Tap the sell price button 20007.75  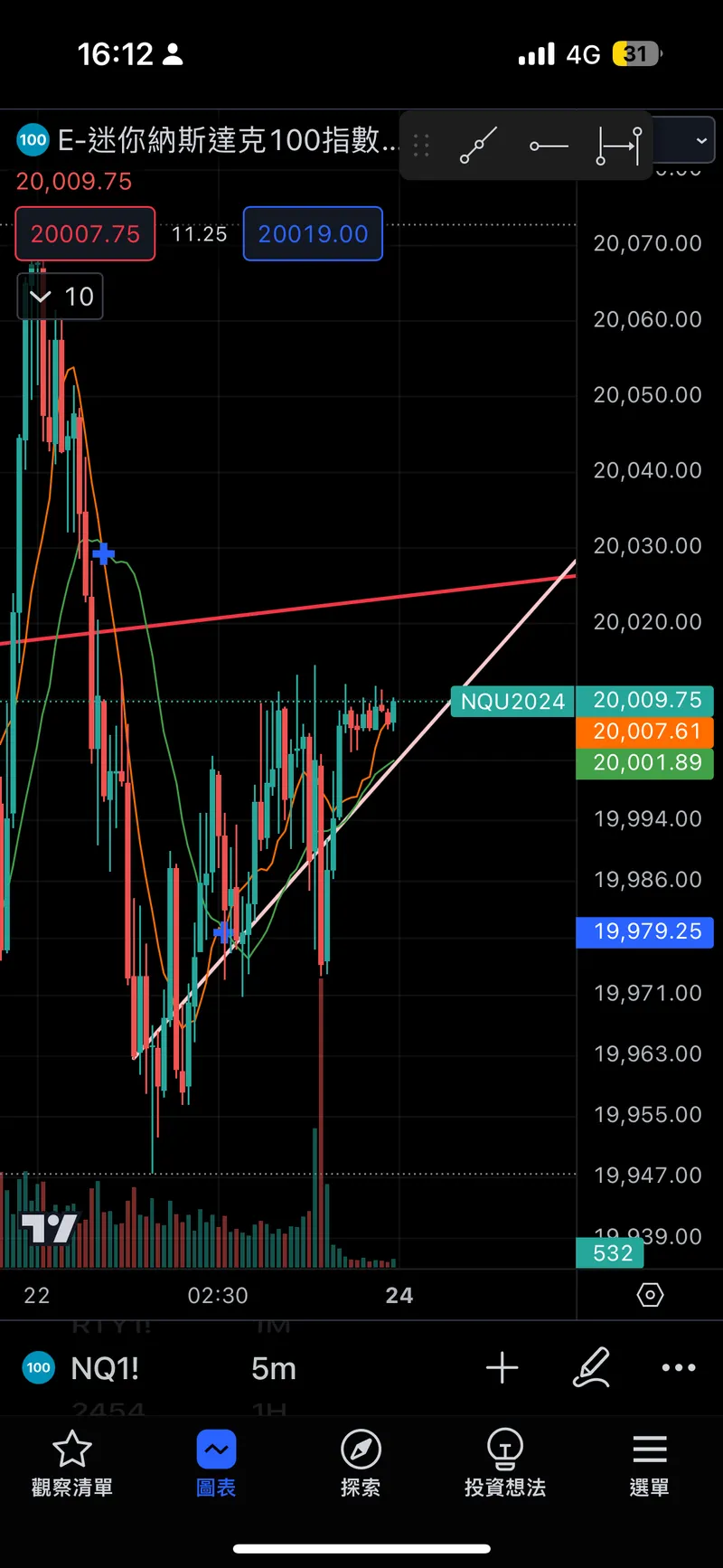(85, 234)
